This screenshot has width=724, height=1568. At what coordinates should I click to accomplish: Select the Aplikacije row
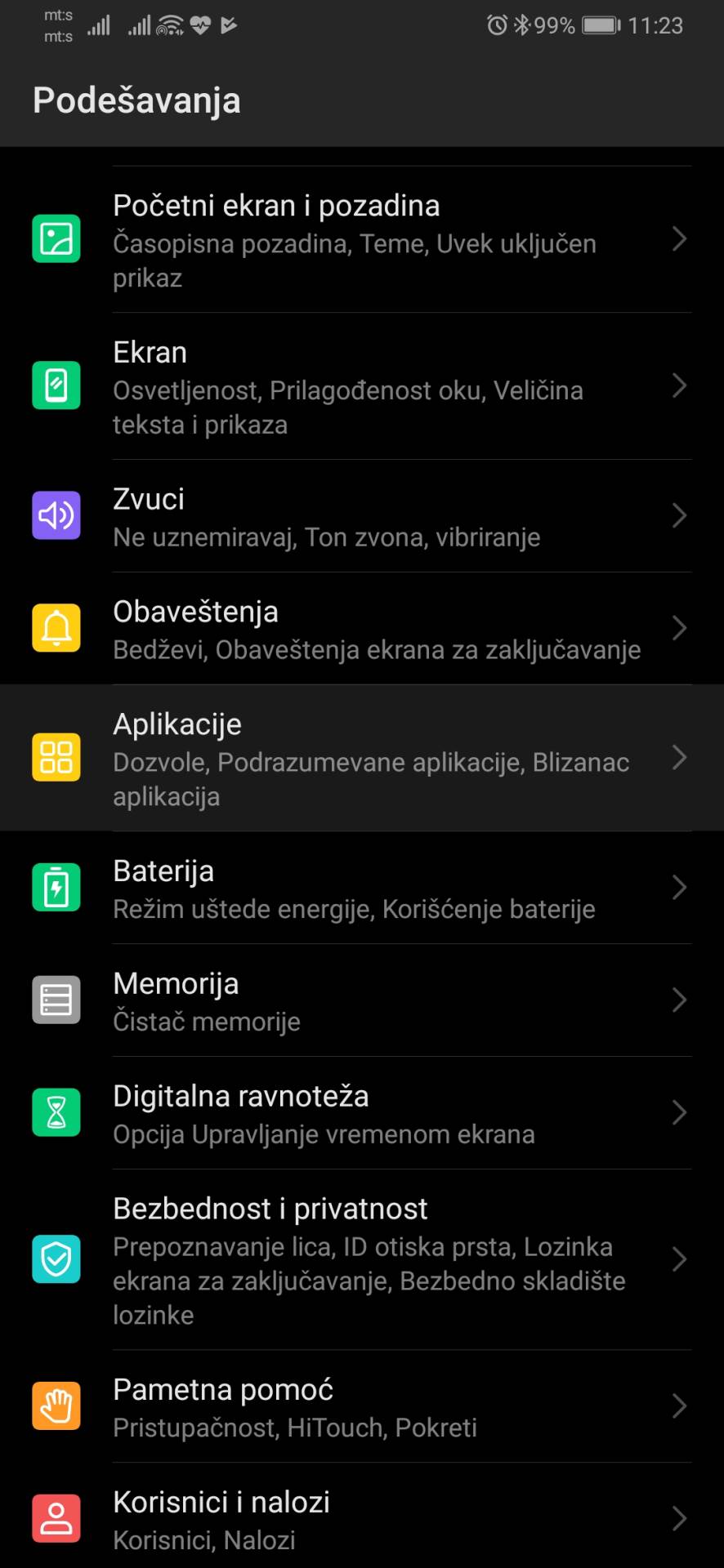(x=361, y=758)
